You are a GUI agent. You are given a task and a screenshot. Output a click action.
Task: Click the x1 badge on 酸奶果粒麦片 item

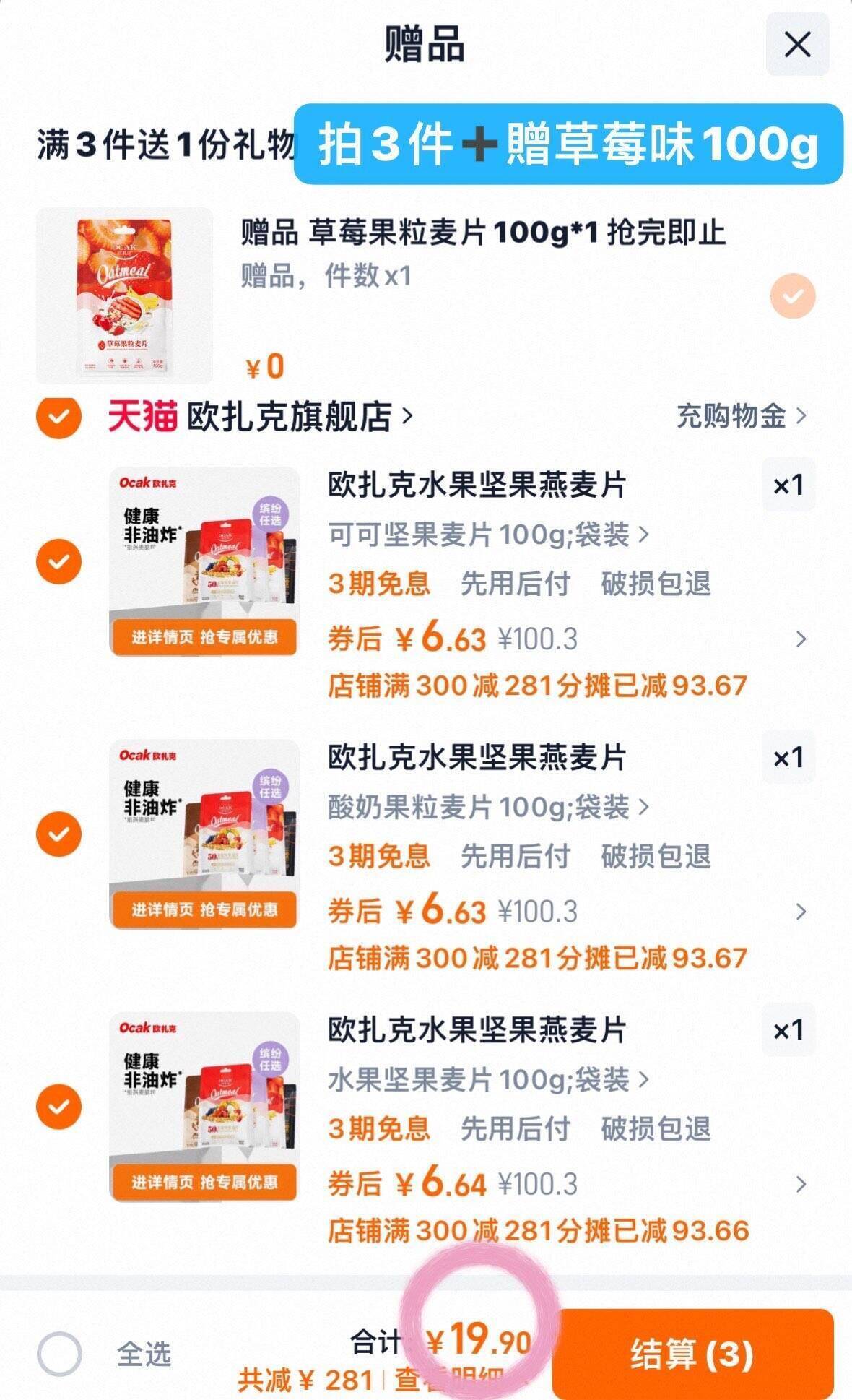pos(789,759)
